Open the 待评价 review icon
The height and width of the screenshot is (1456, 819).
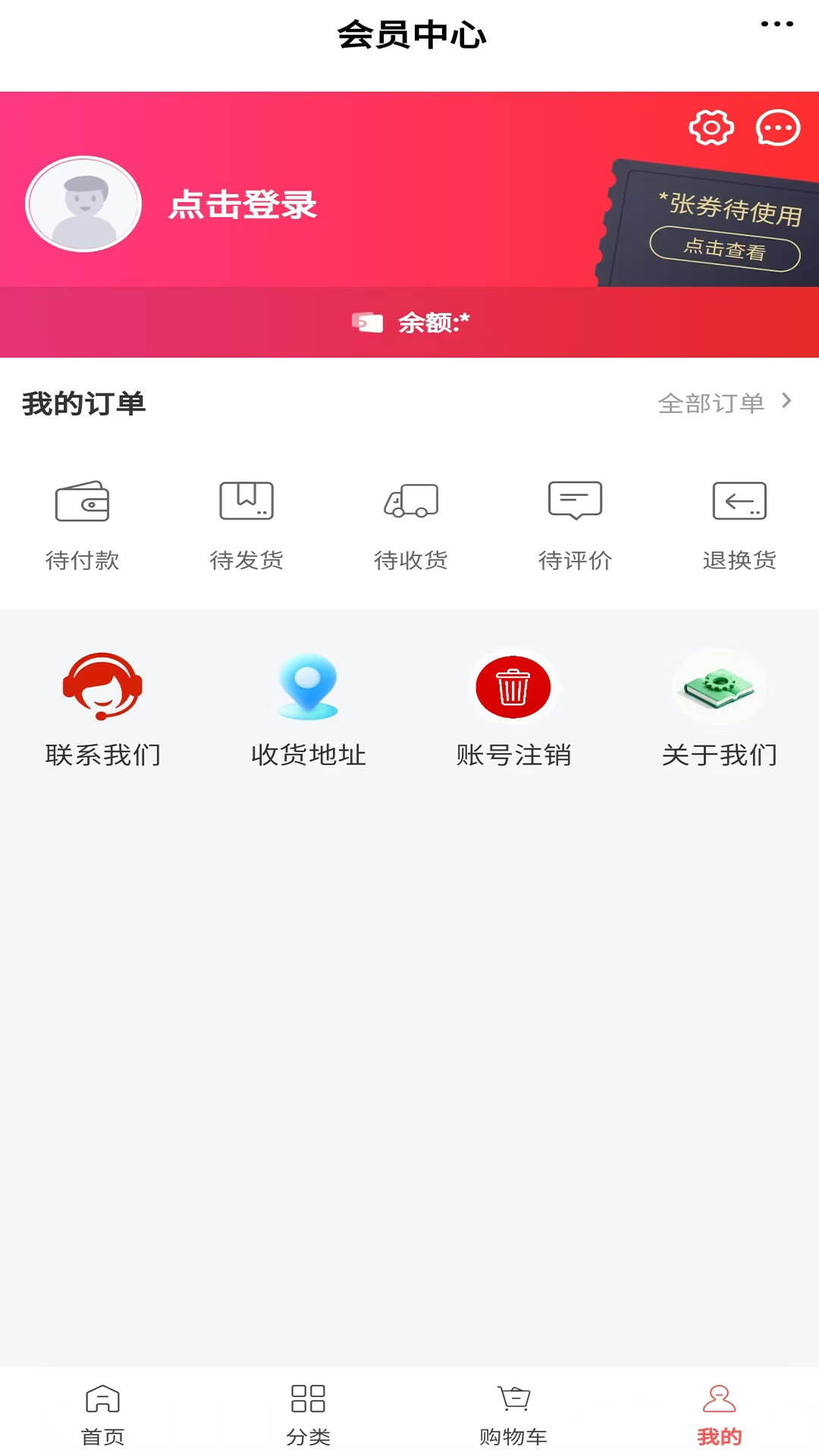575,500
